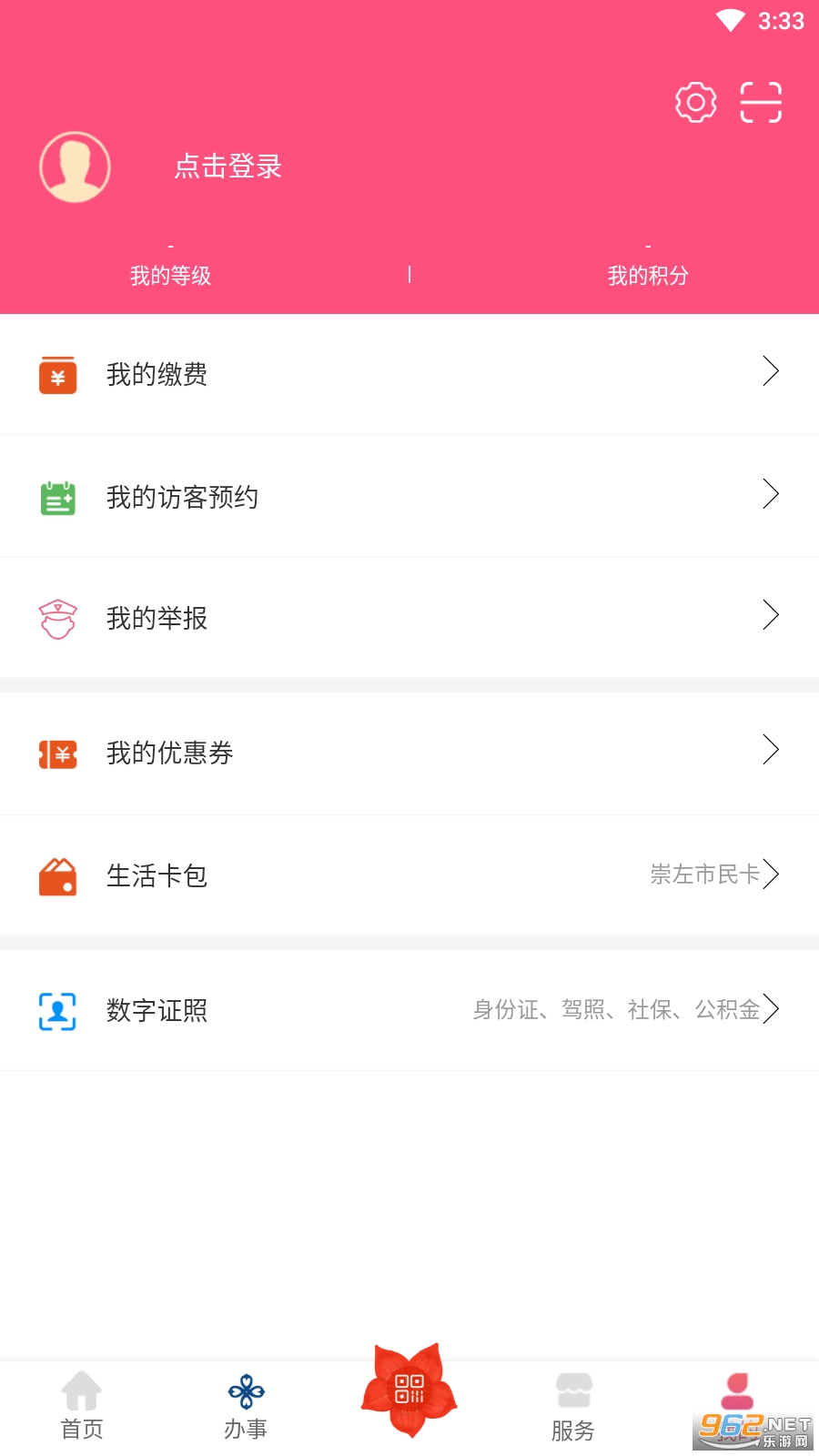Tap the profile avatar picture
Image resolution: width=819 pixels, height=1456 pixels.
tap(75, 167)
